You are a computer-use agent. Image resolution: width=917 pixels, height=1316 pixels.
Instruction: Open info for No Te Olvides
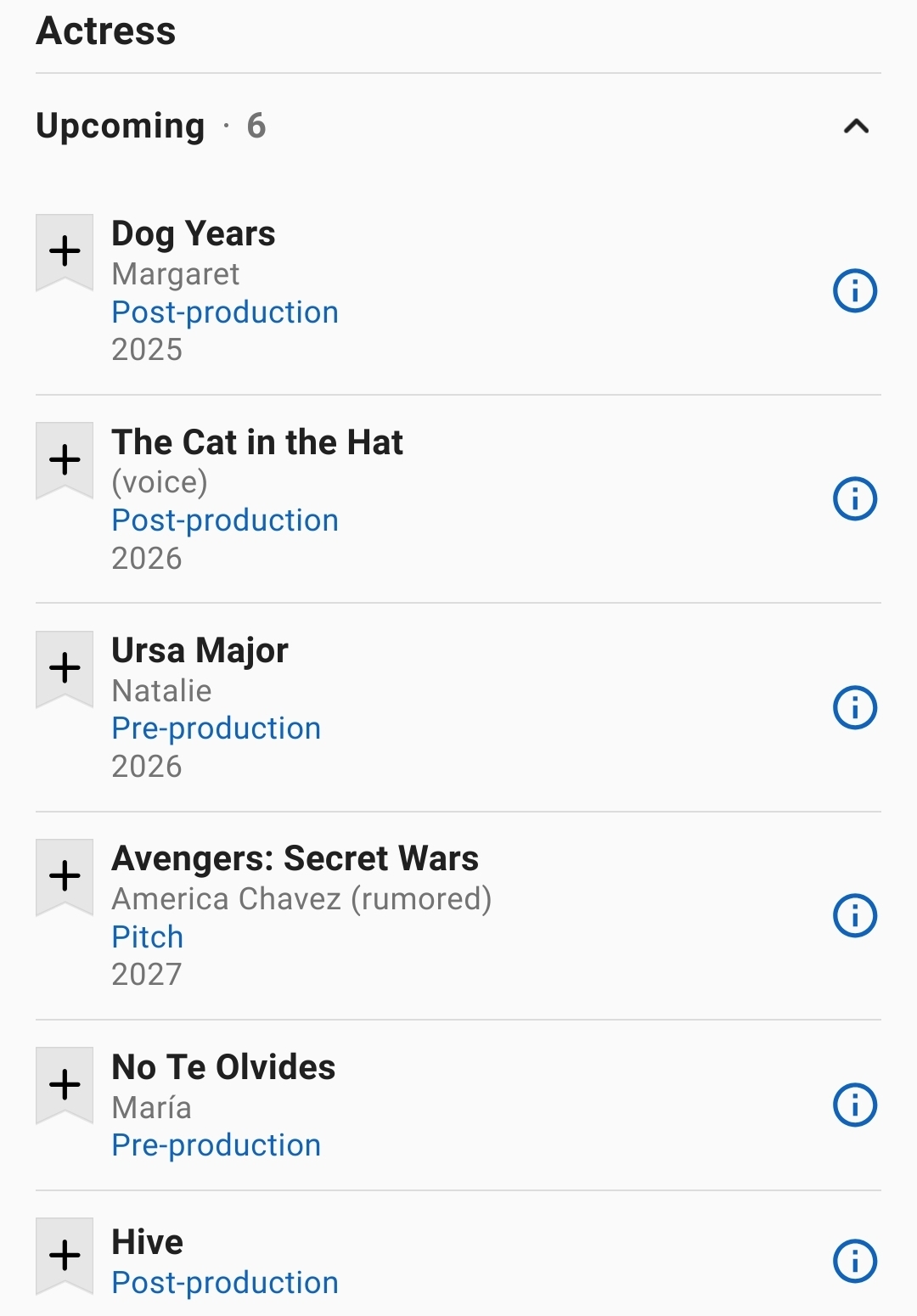point(855,1105)
